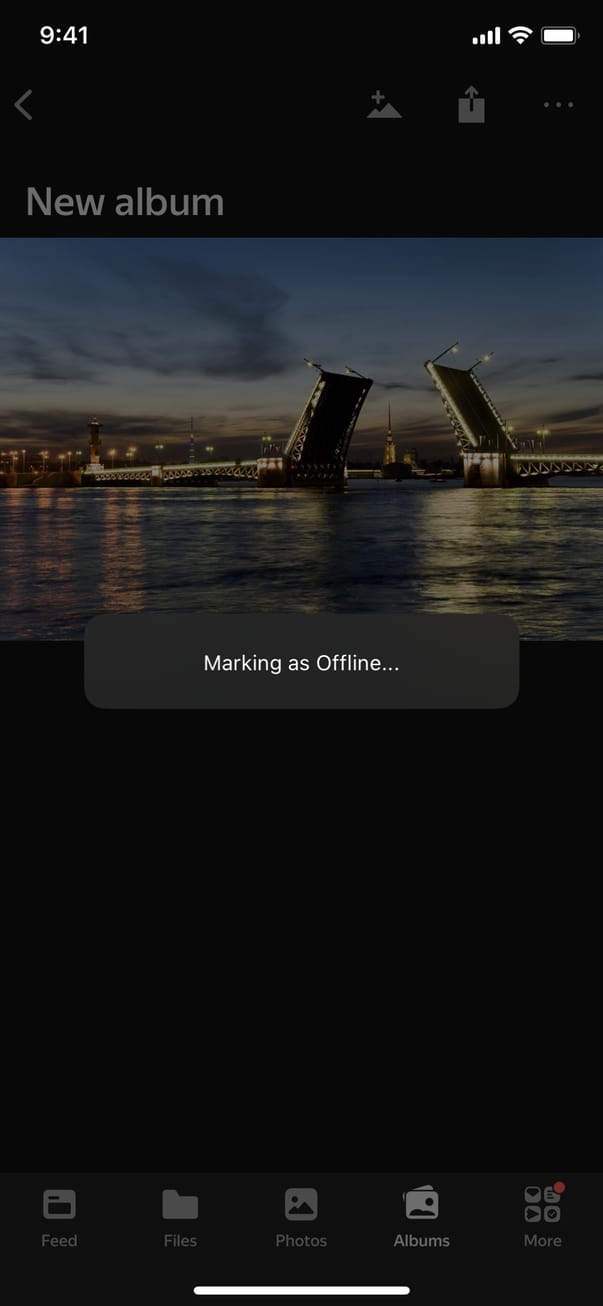Share this album
This screenshot has height=1306, width=603.
(x=471, y=104)
